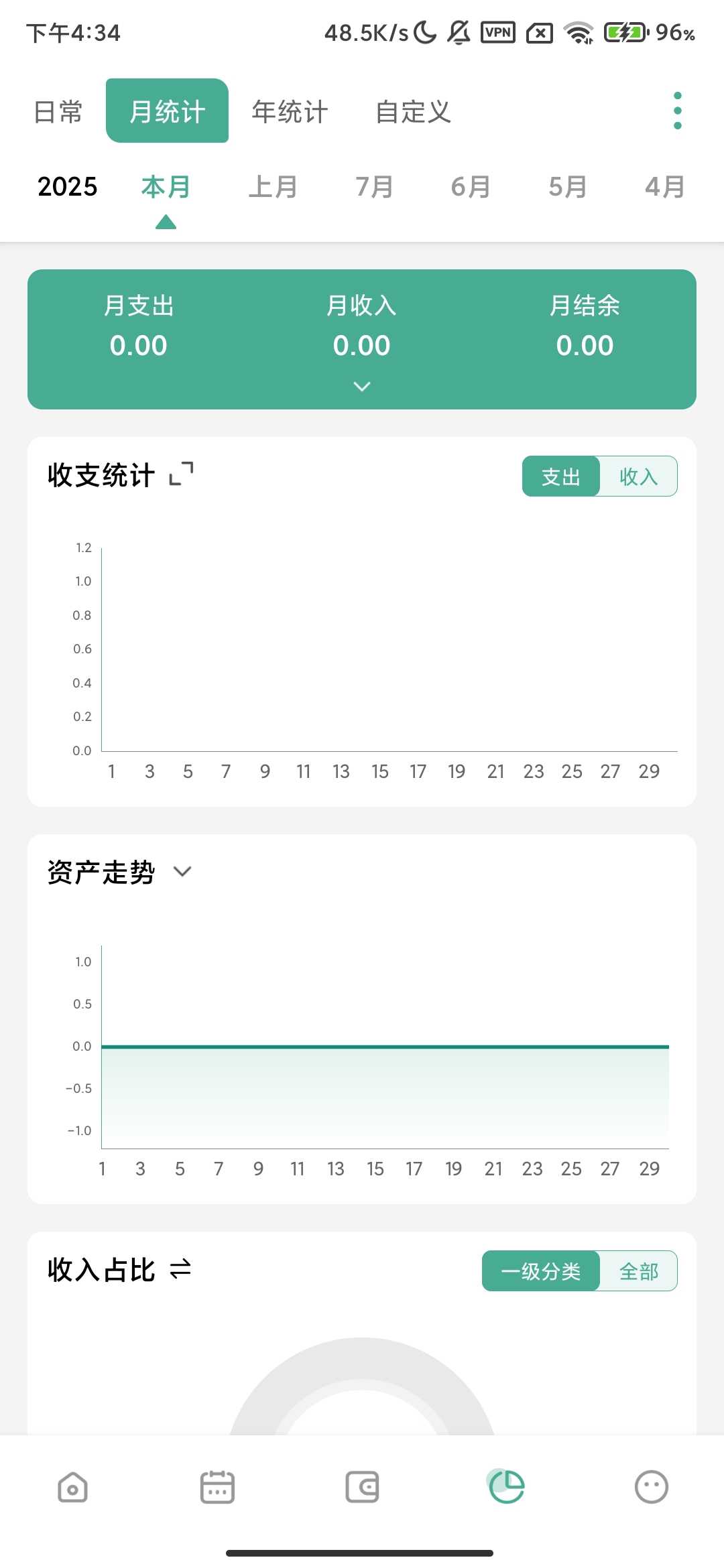
Task: Select 上月 in the month selector
Action: click(x=273, y=186)
